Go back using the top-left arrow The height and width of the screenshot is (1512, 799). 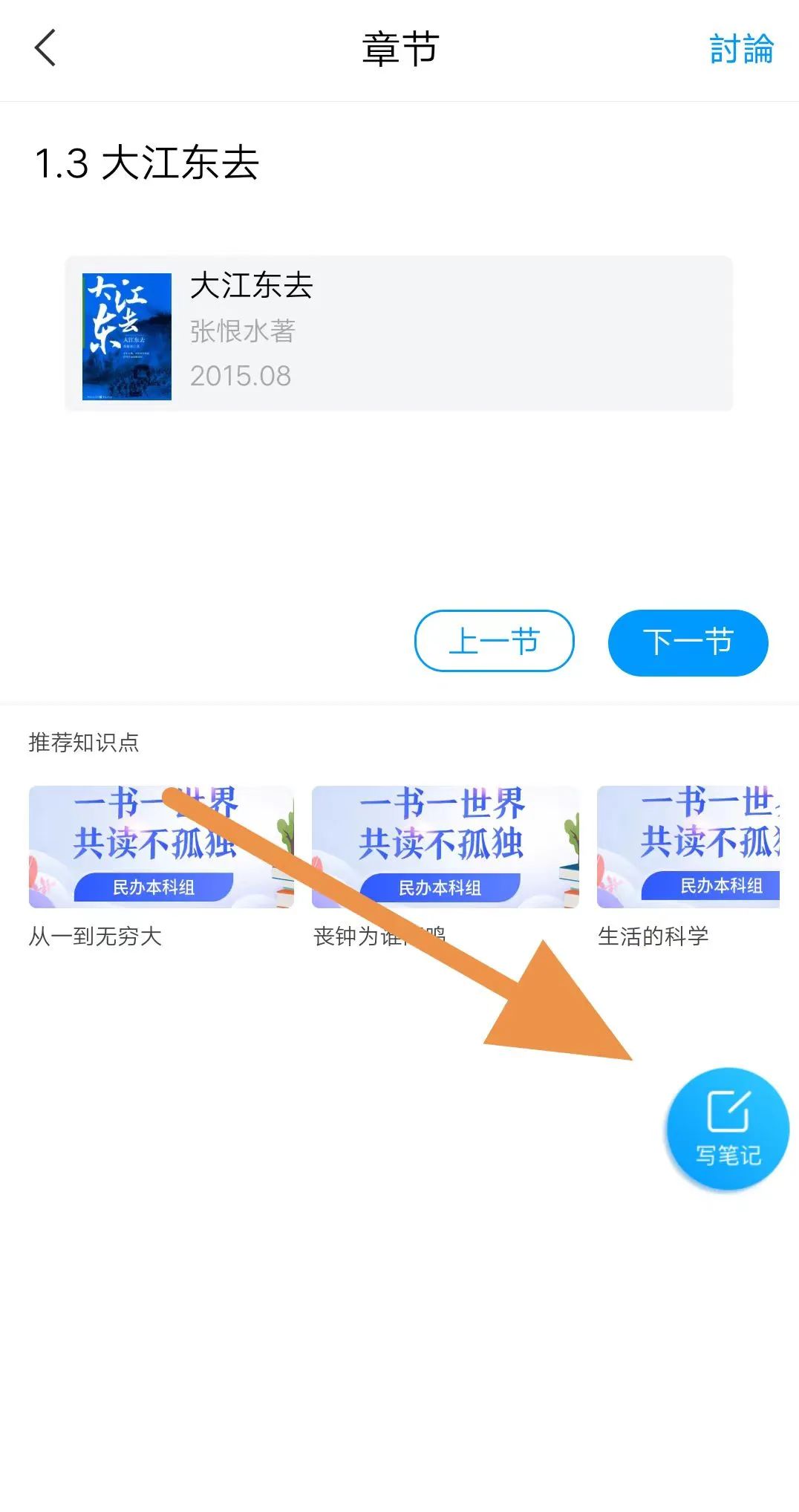point(46,48)
